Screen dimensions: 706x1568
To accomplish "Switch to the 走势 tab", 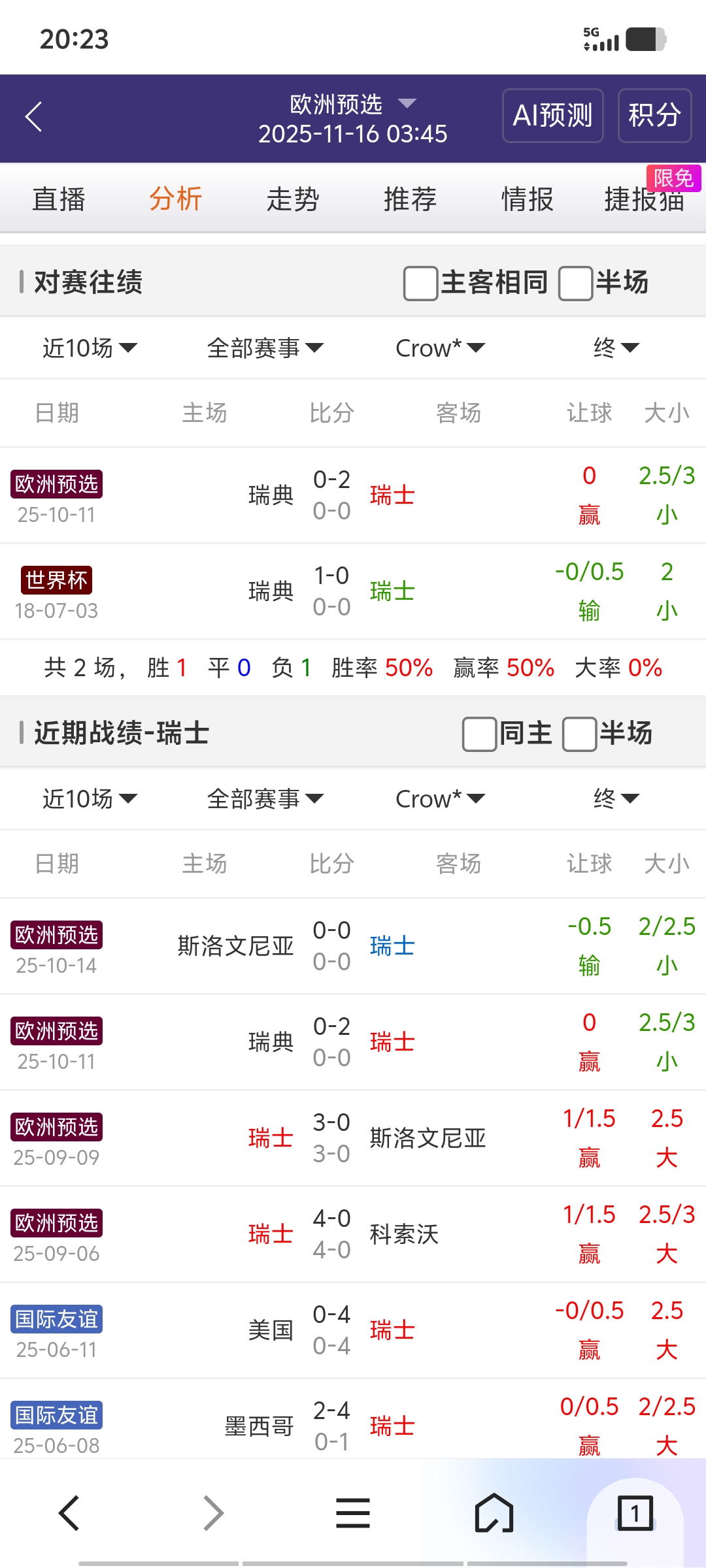I will pos(292,199).
